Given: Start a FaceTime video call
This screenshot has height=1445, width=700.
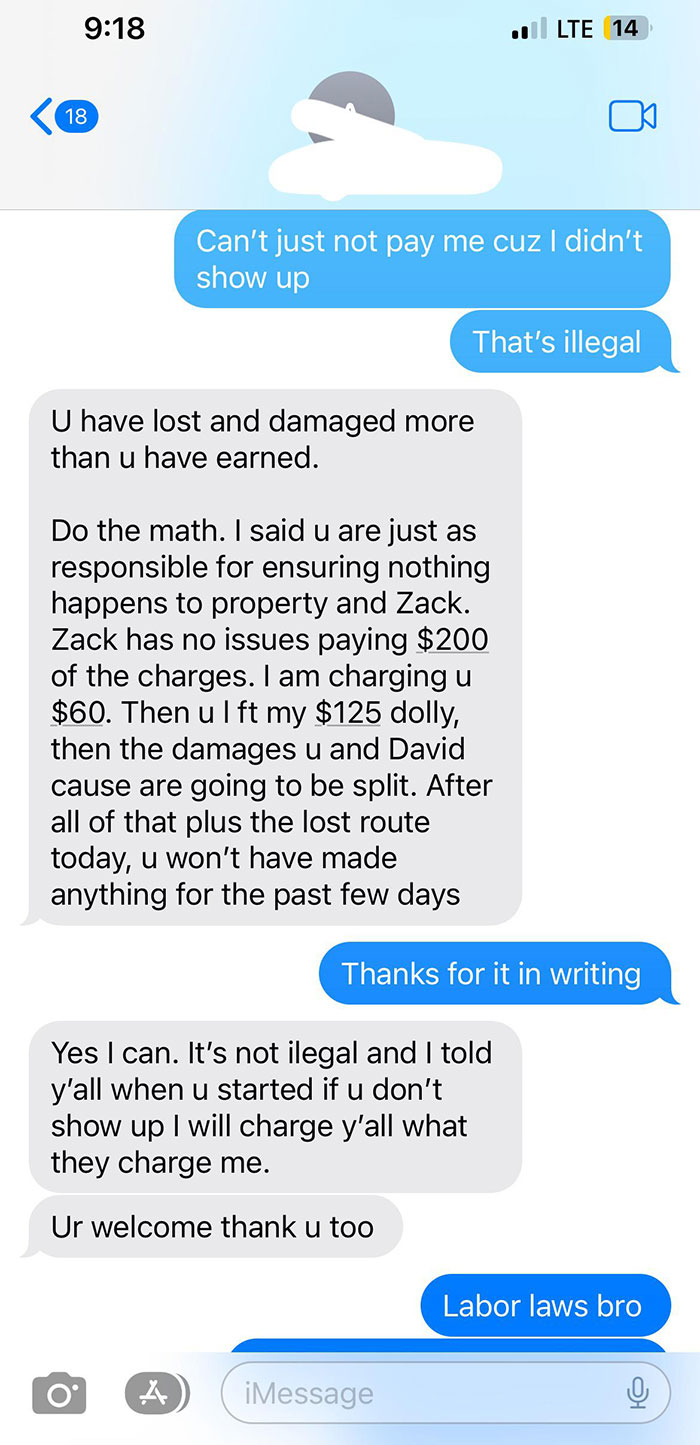Looking at the screenshot, I should (632, 116).
